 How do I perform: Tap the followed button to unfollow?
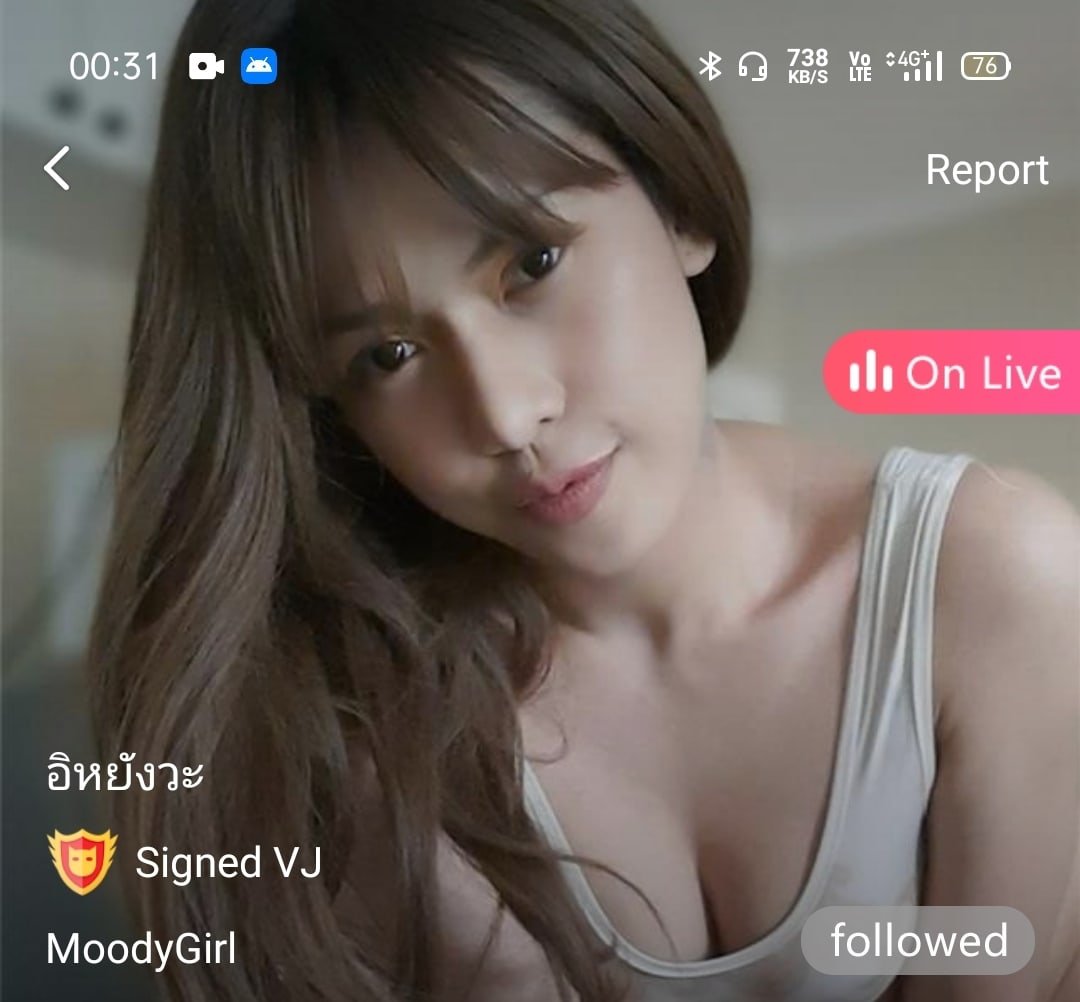click(918, 940)
